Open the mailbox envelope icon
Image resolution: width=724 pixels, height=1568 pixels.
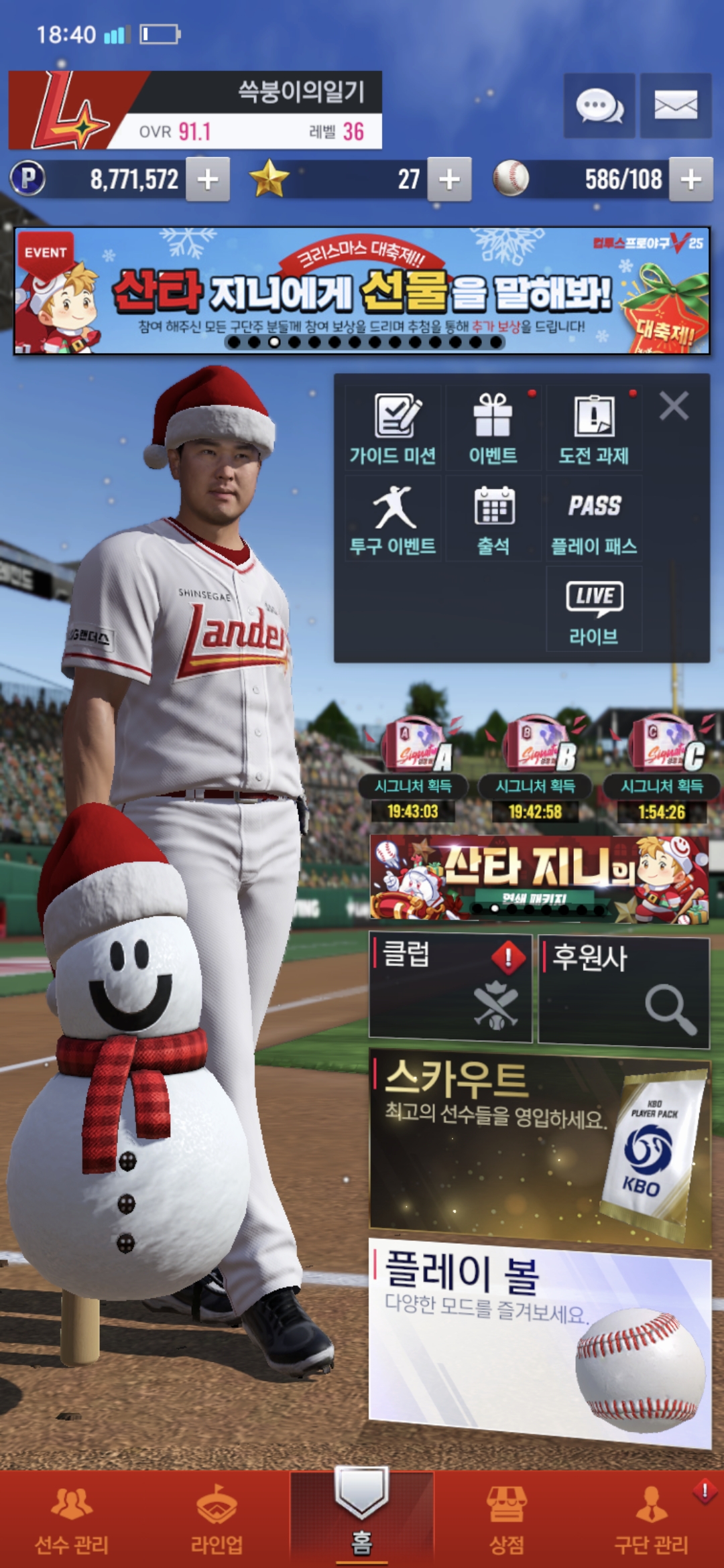pyautogui.click(x=675, y=106)
